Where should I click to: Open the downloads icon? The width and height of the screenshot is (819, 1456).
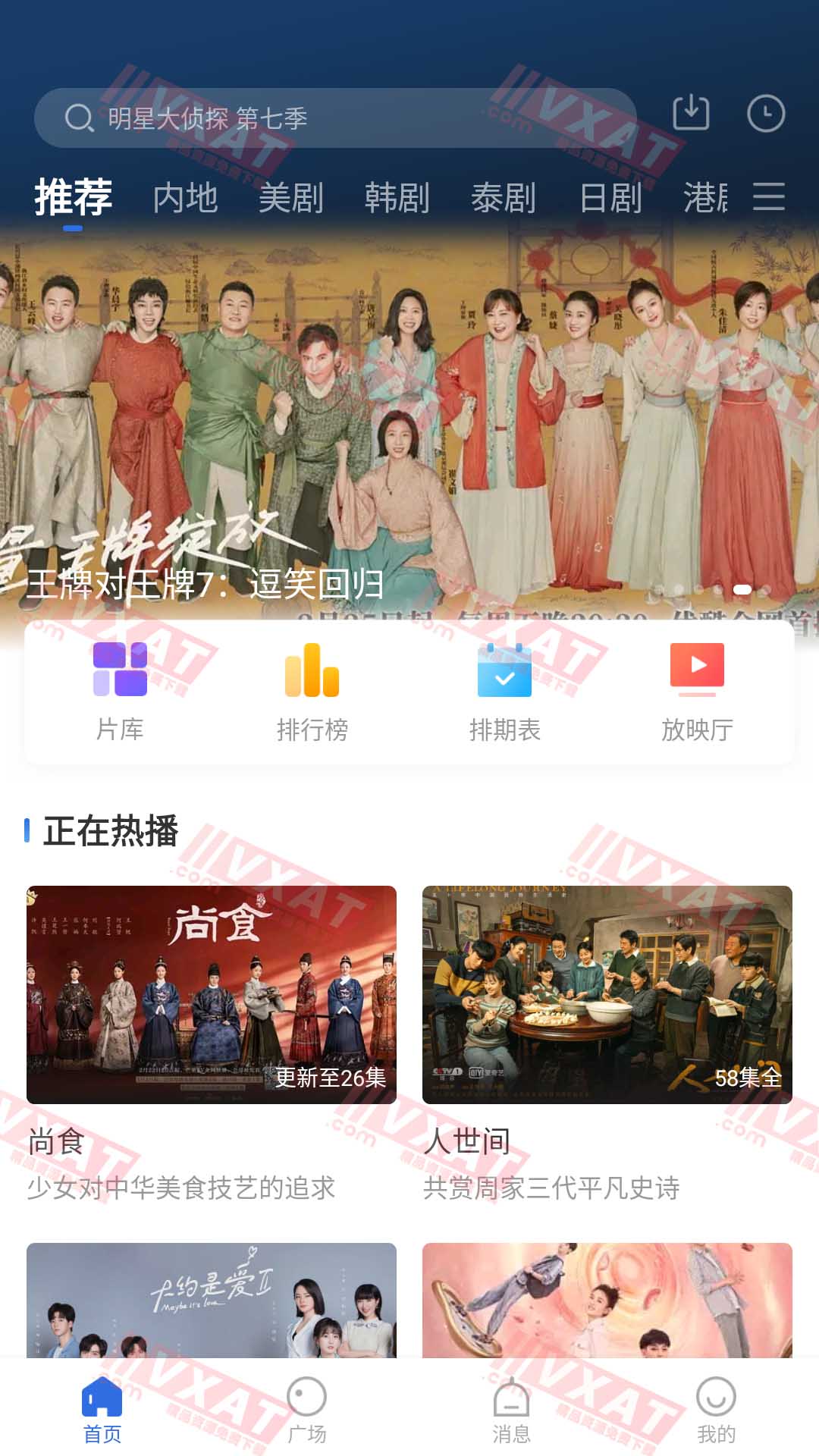691,114
